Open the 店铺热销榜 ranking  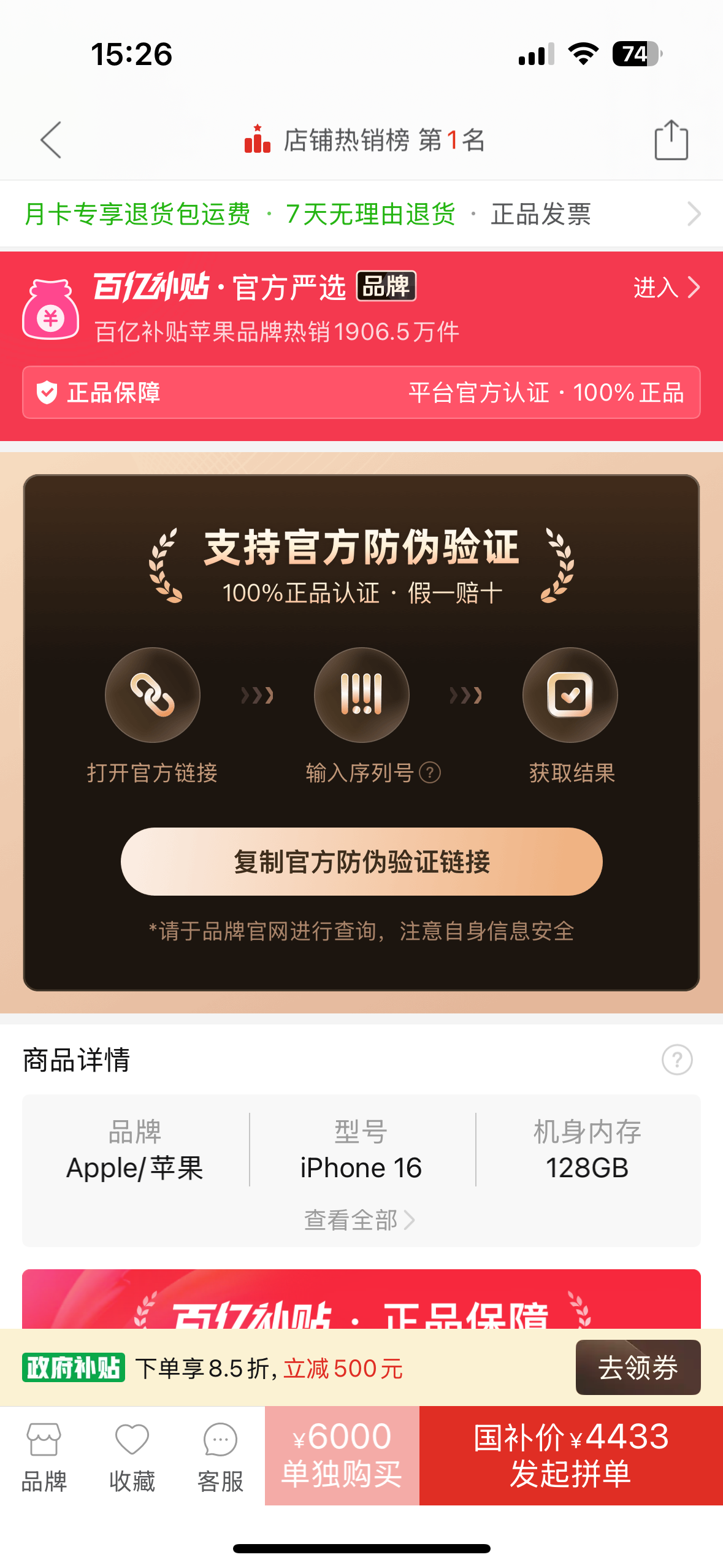tap(364, 140)
